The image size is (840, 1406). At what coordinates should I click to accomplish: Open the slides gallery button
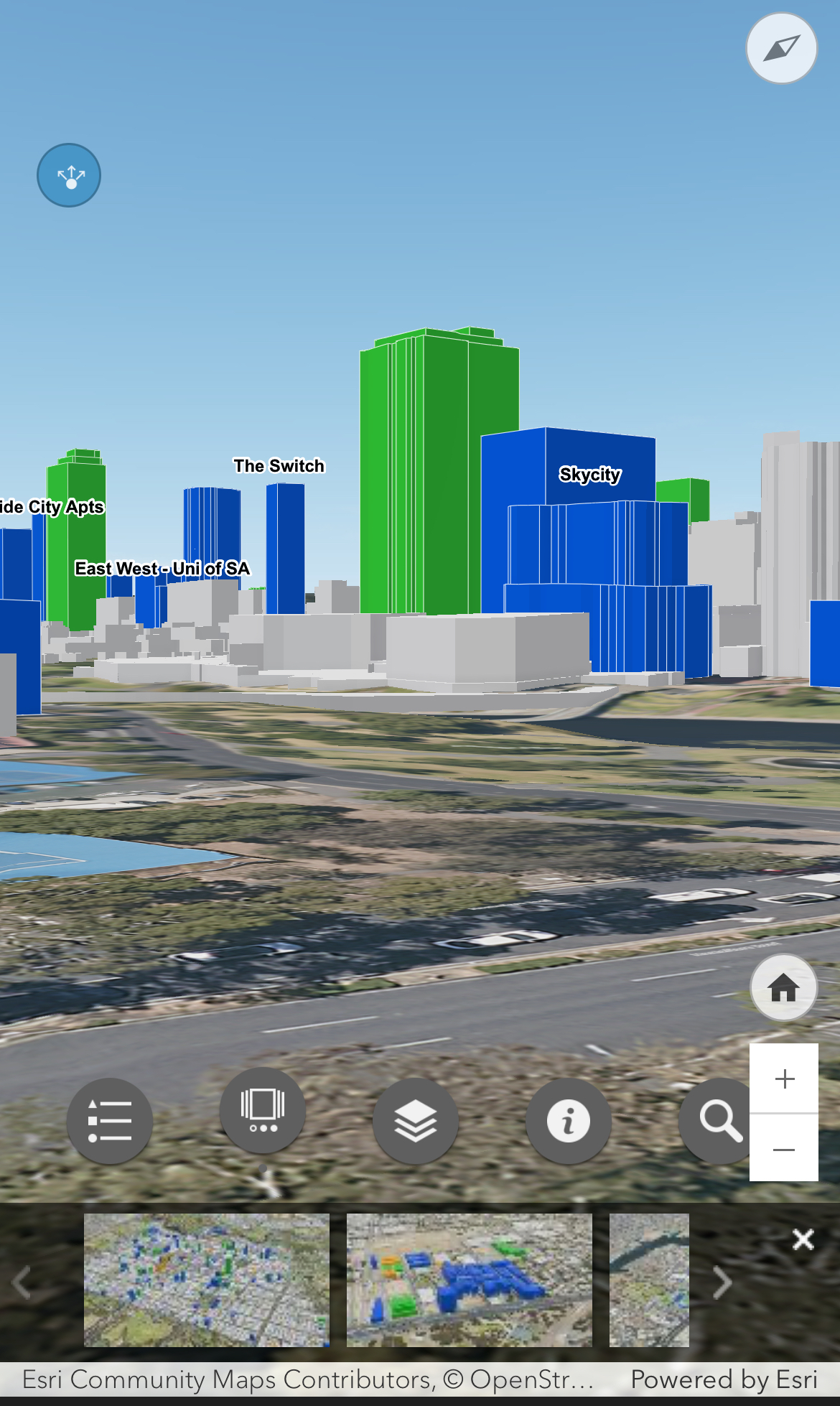tap(263, 1111)
